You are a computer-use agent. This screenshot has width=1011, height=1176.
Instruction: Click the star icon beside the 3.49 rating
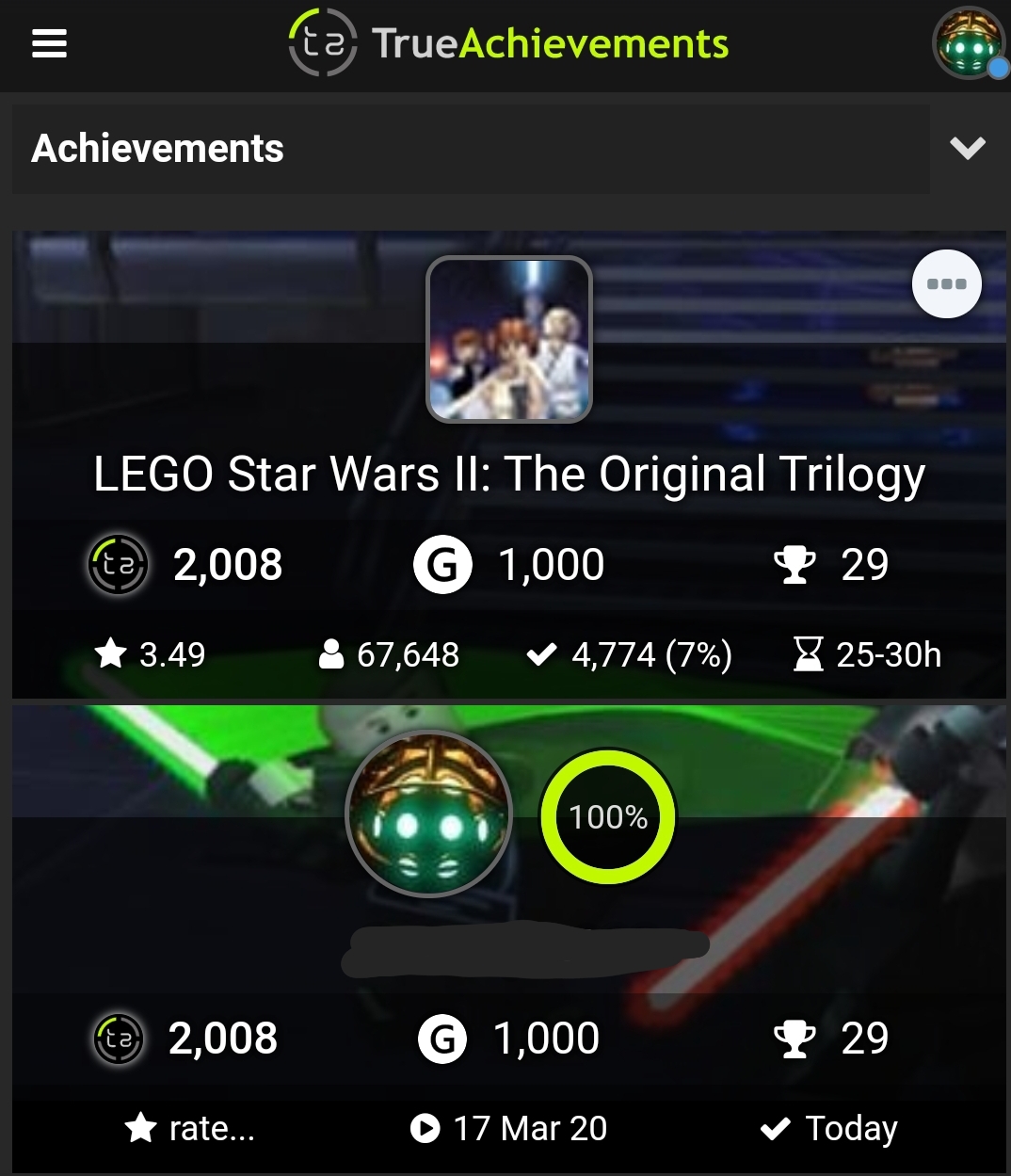[111, 654]
